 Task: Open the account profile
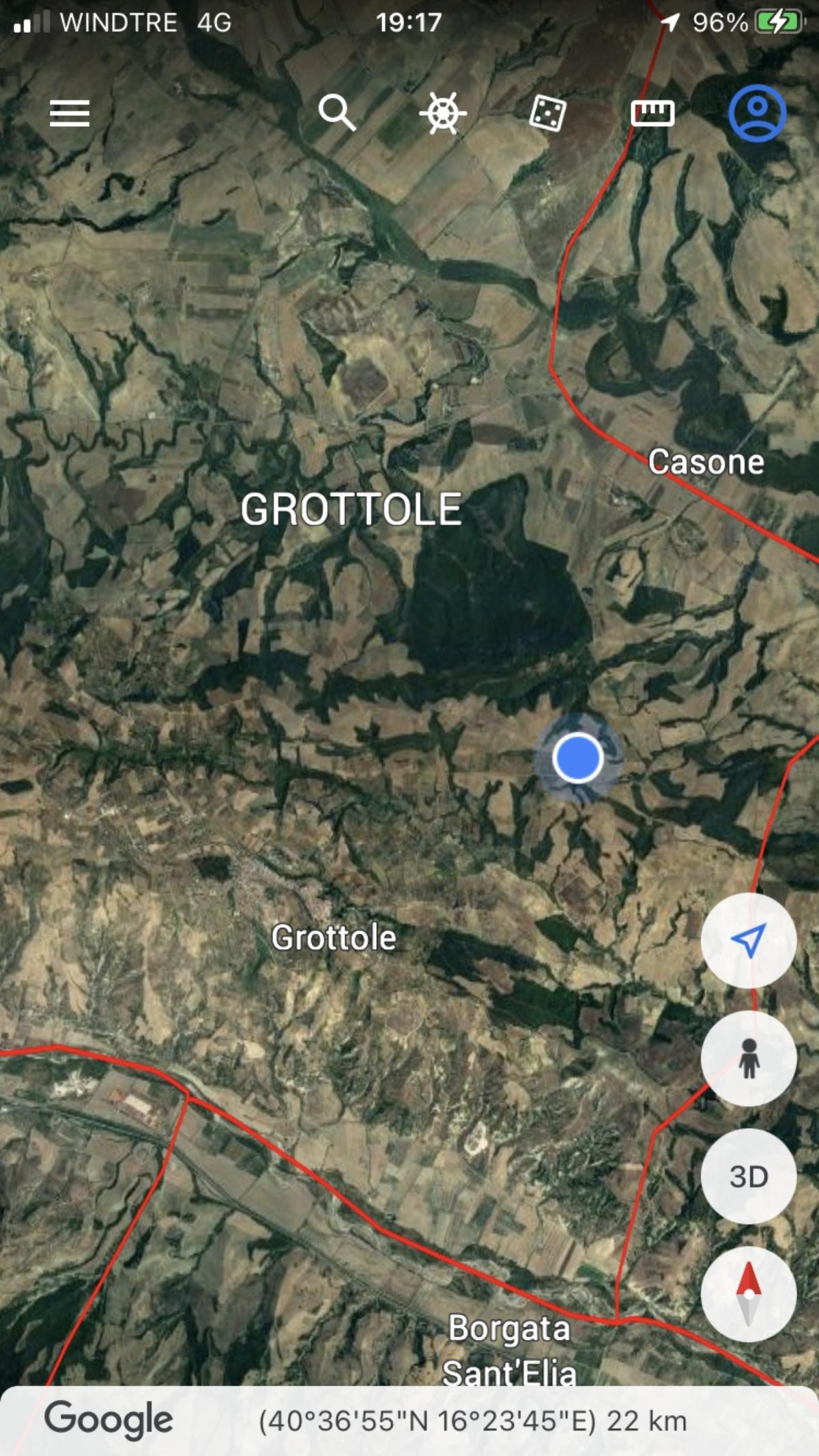(x=757, y=113)
